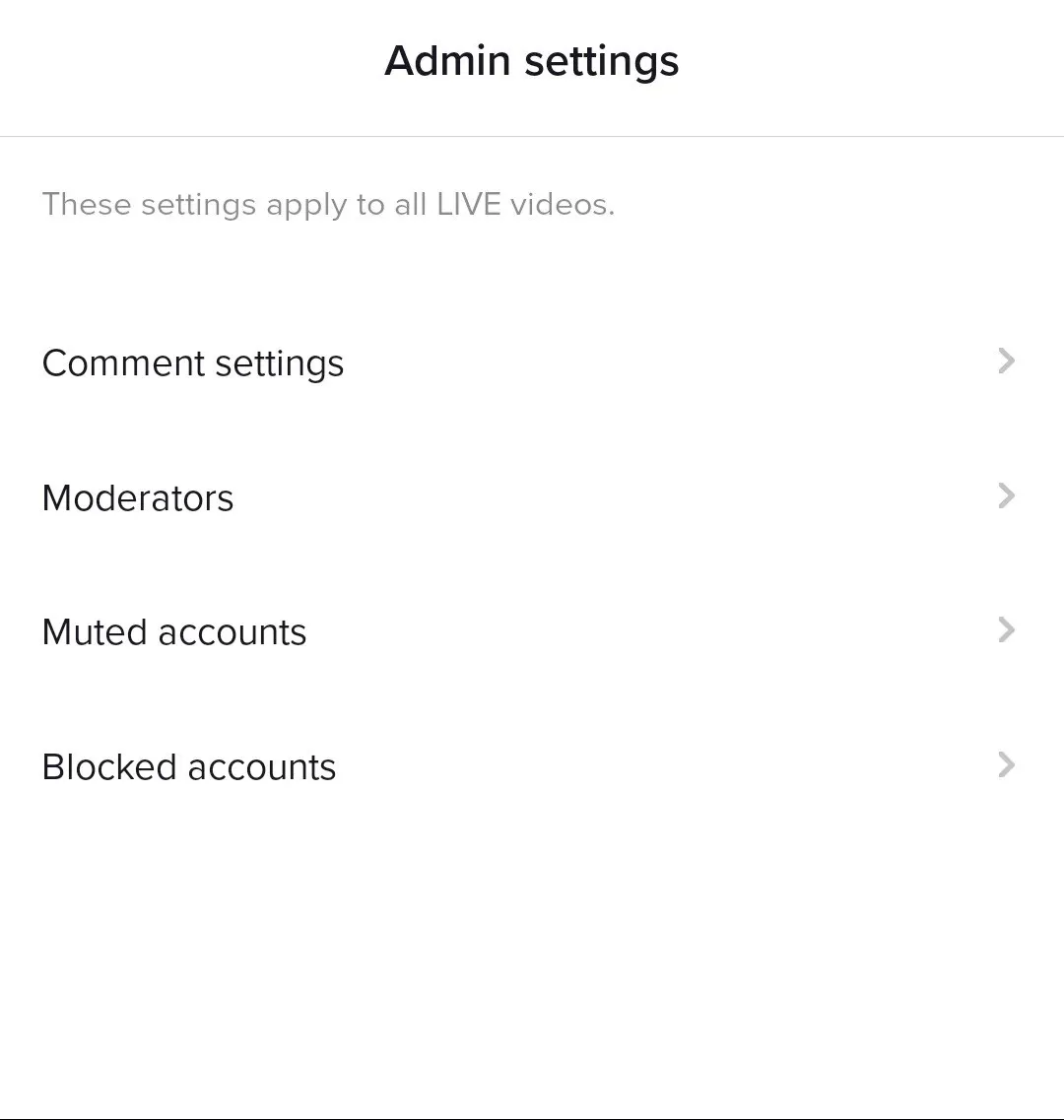Click the Admin settings title
The image size is (1064, 1120).
pyautogui.click(x=532, y=60)
